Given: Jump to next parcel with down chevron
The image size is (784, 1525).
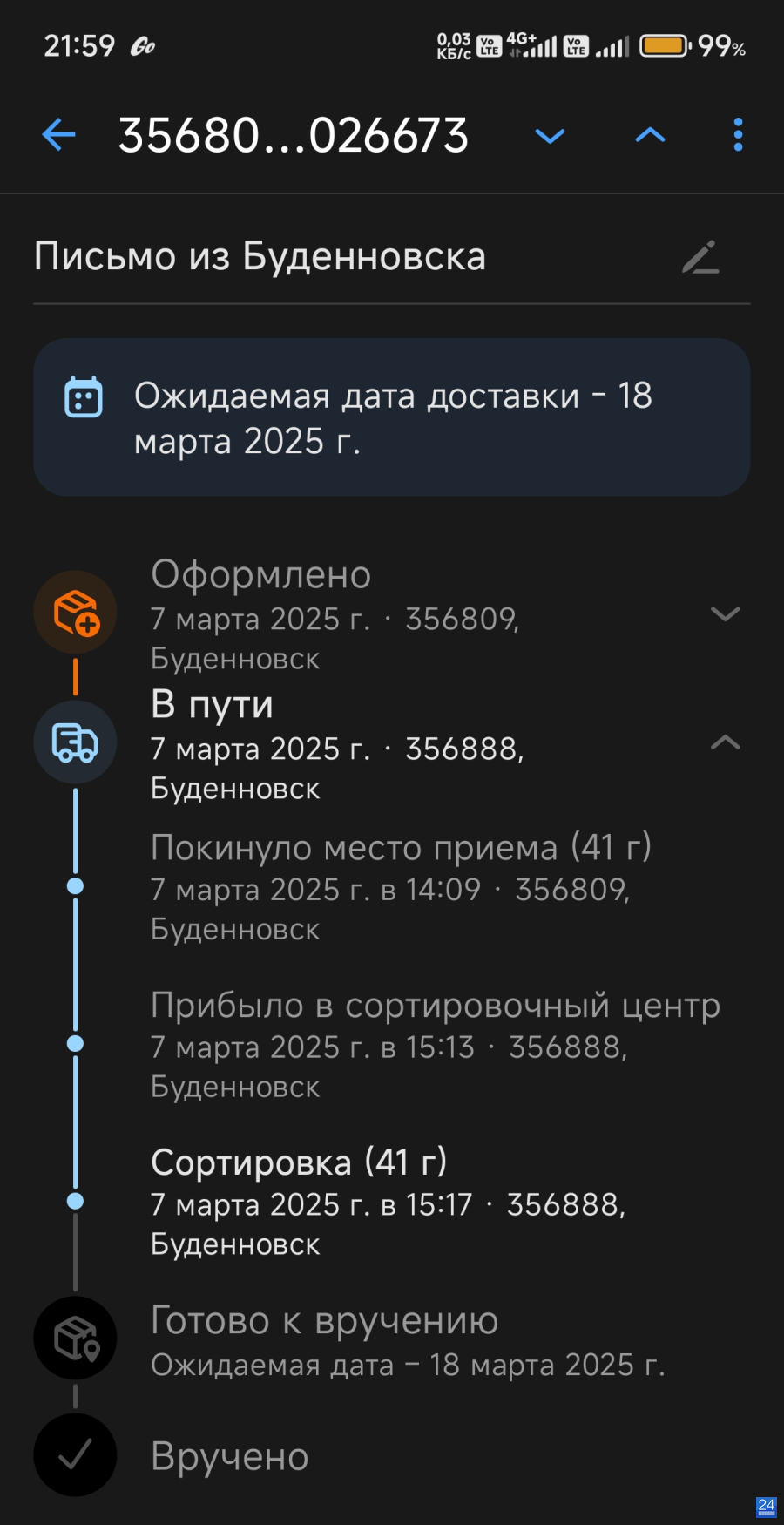Looking at the screenshot, I should [550, 136].
